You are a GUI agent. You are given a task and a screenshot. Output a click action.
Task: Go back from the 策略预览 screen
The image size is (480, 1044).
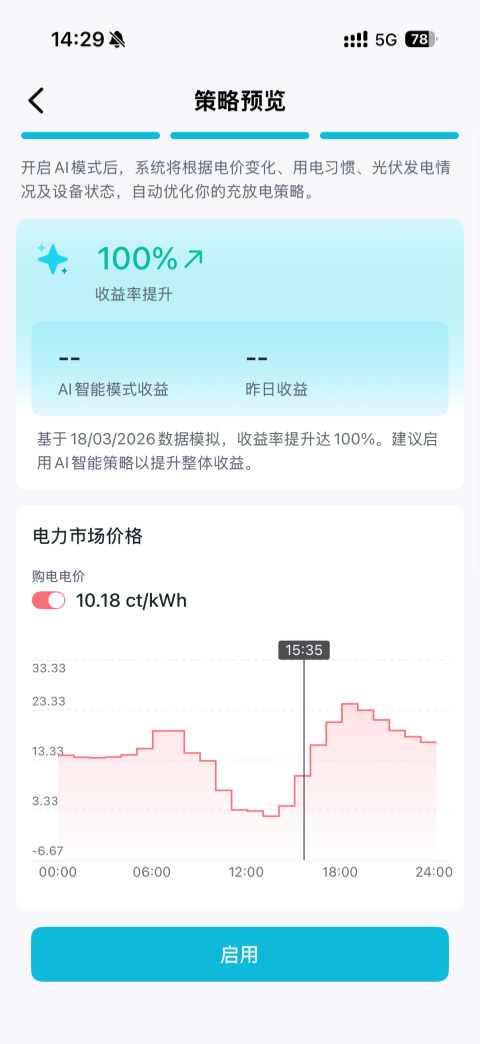click(36, 101)
